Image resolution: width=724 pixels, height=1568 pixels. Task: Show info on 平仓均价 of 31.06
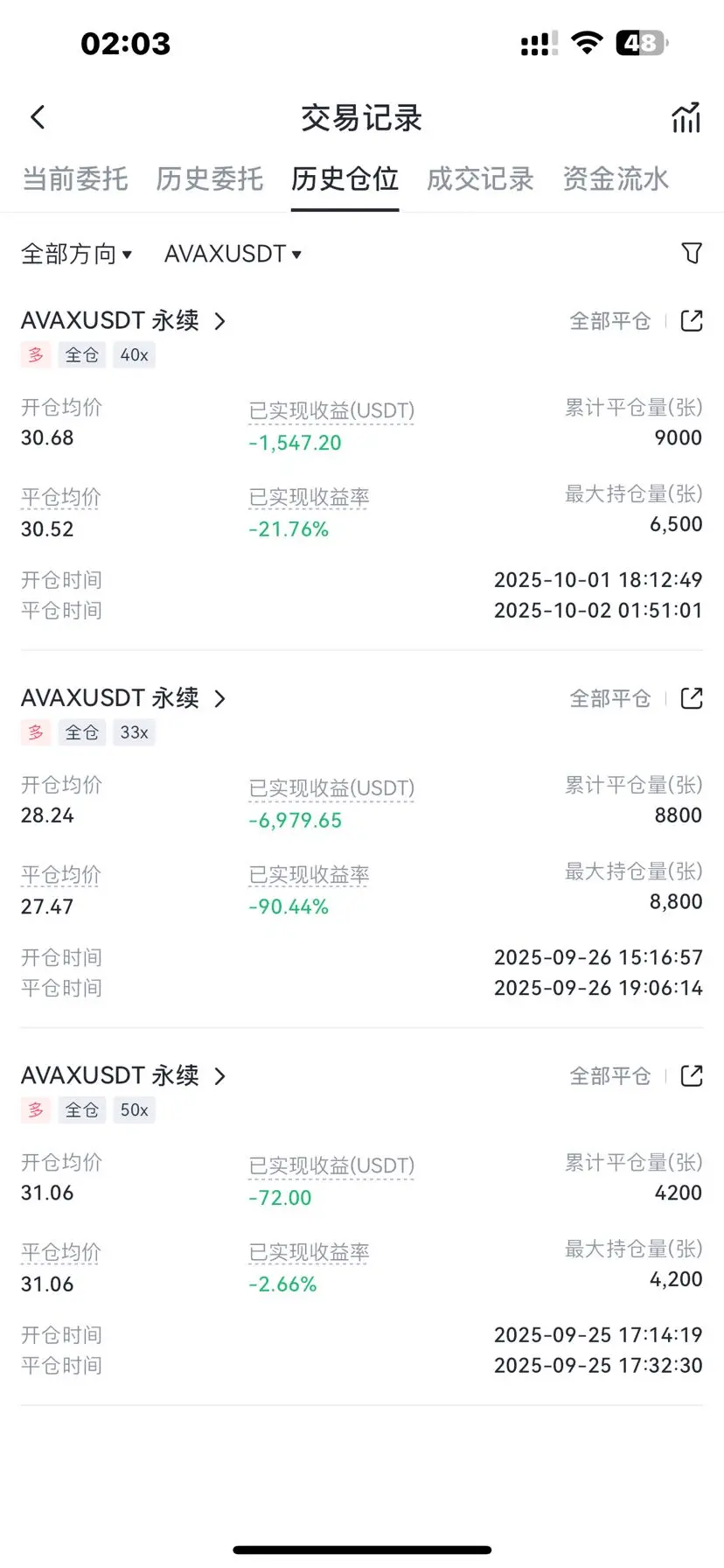point(61,1253)
